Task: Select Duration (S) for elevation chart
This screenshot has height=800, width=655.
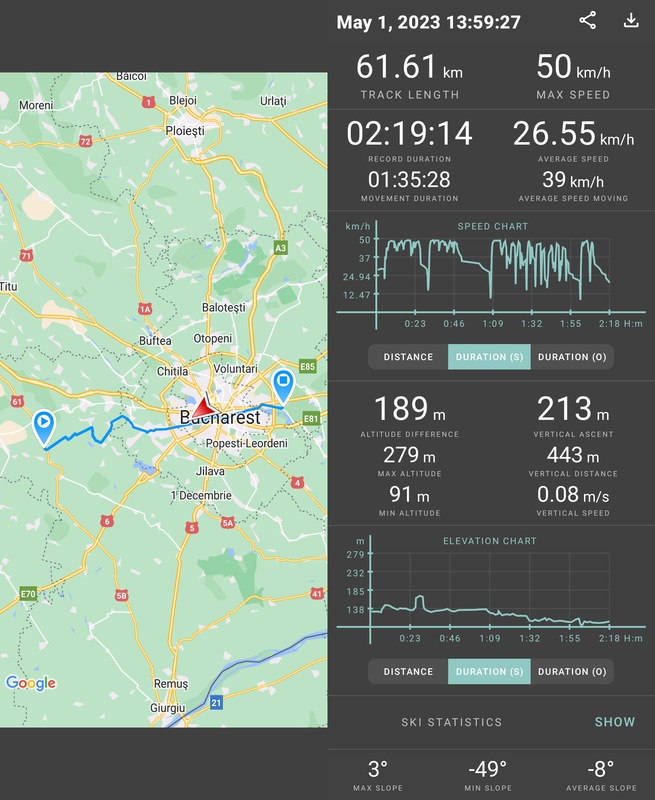Action: [x=489, y=672]
